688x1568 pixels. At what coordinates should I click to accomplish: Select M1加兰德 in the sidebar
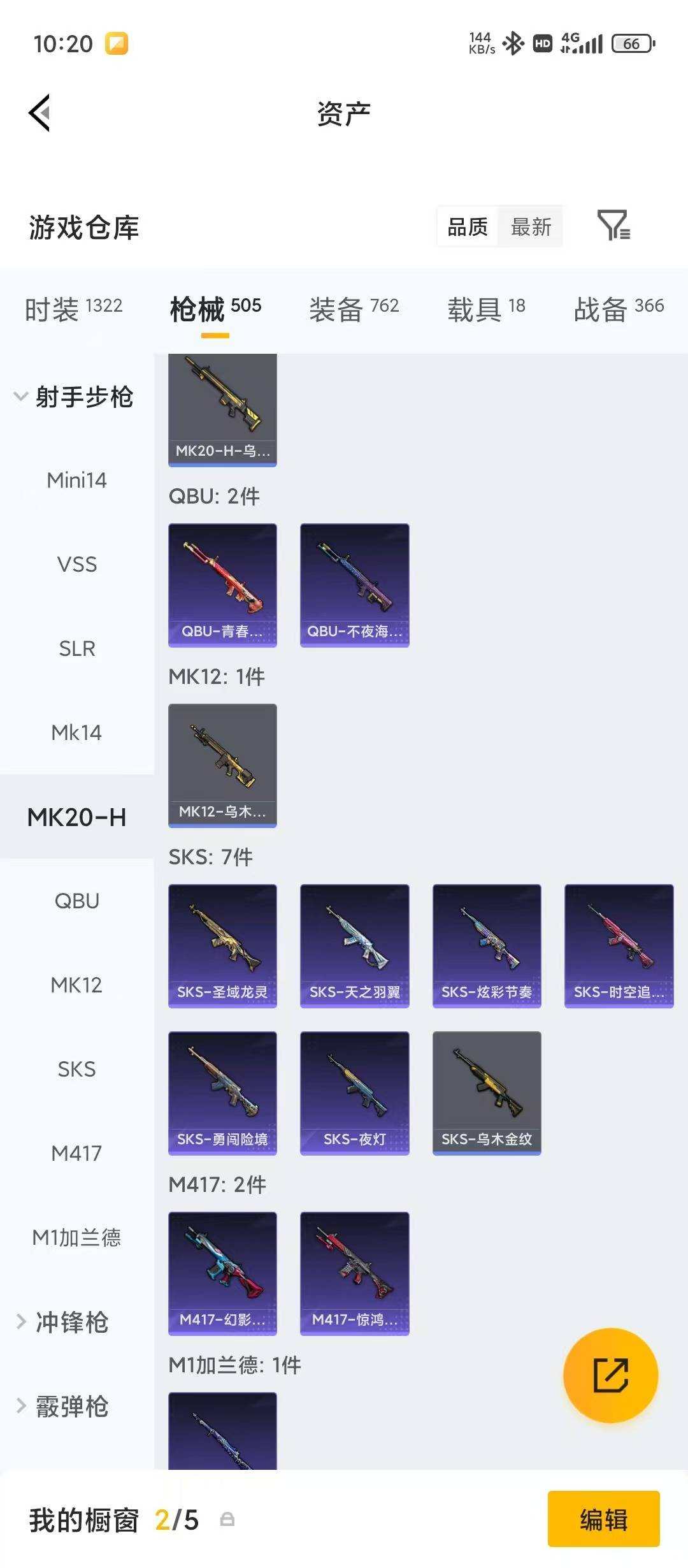[x=76, y=1237]
